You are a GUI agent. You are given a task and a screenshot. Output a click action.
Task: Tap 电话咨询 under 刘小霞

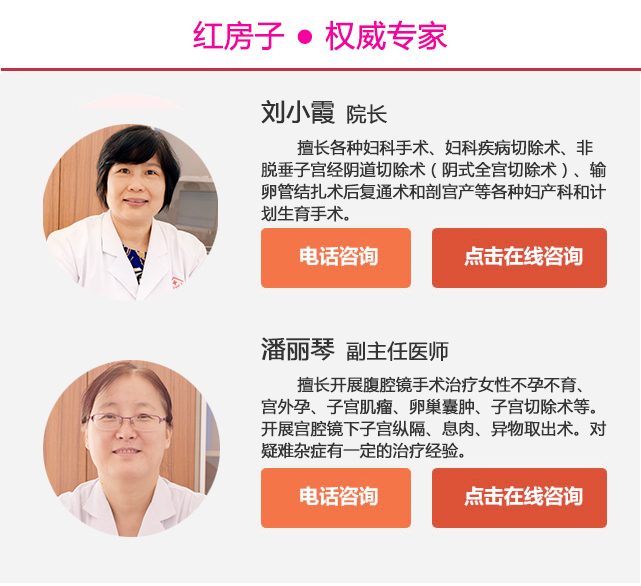pyautogui.click(x=336, y=258)
